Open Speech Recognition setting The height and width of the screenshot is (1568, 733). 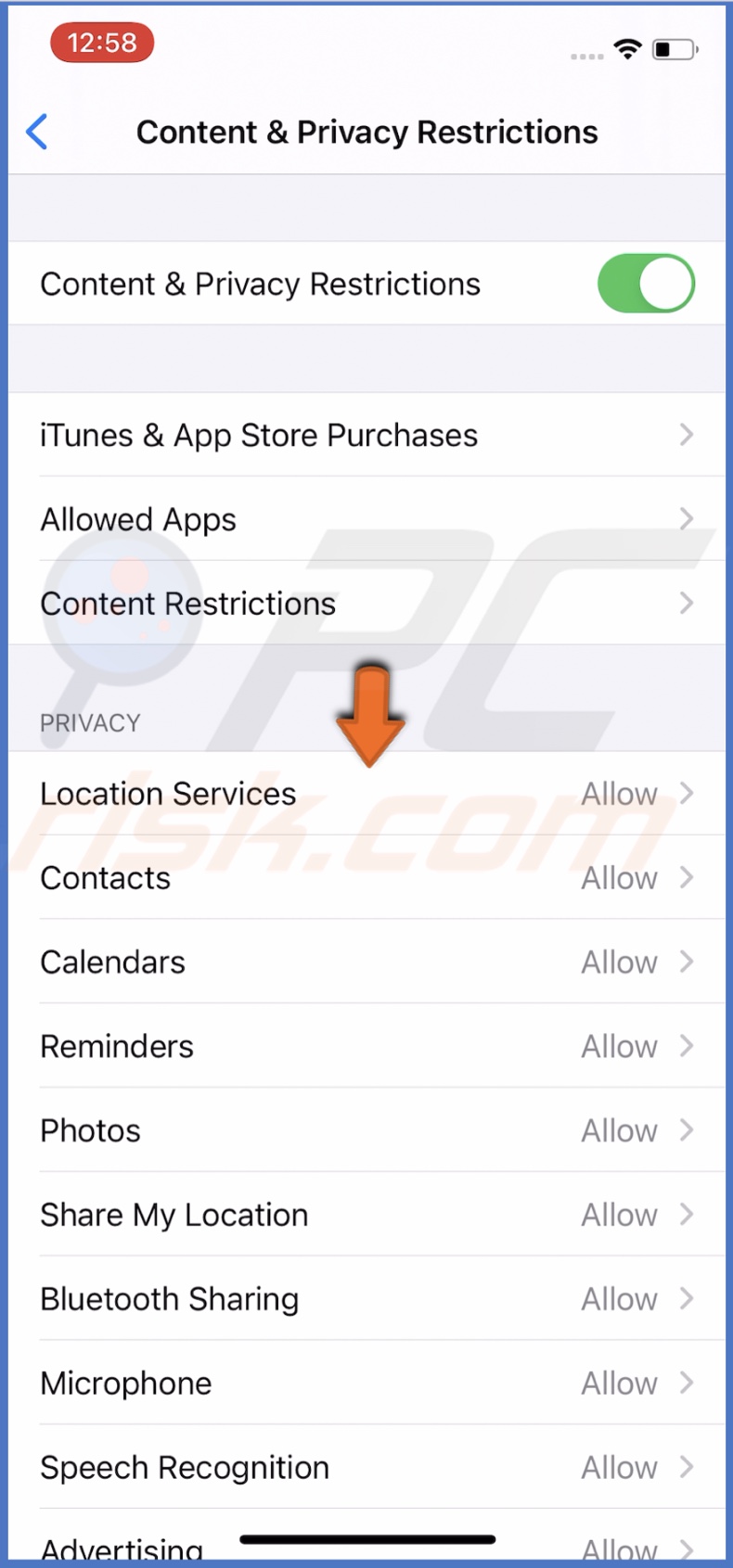click(366, 1468)
